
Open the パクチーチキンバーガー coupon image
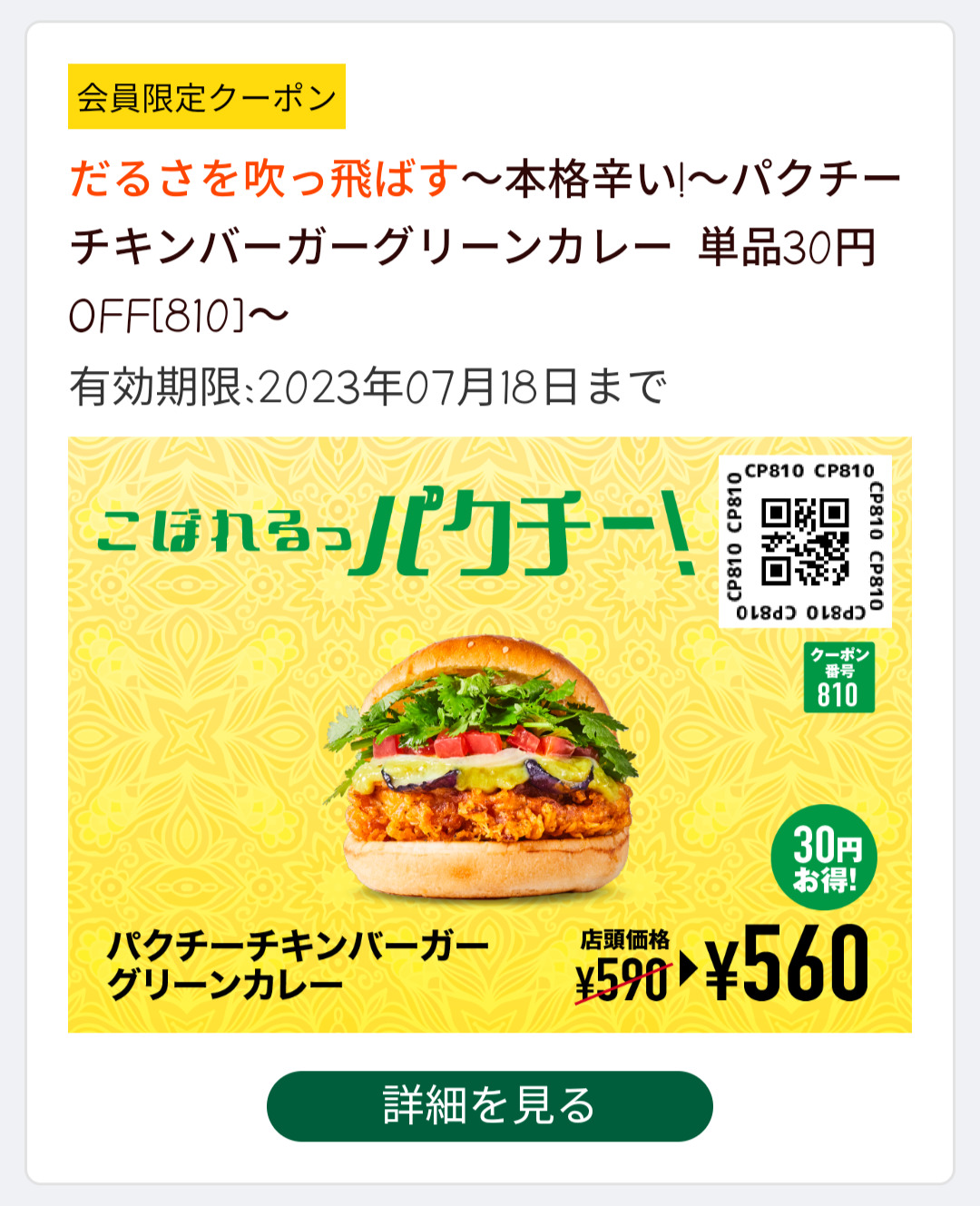point(489,734)
